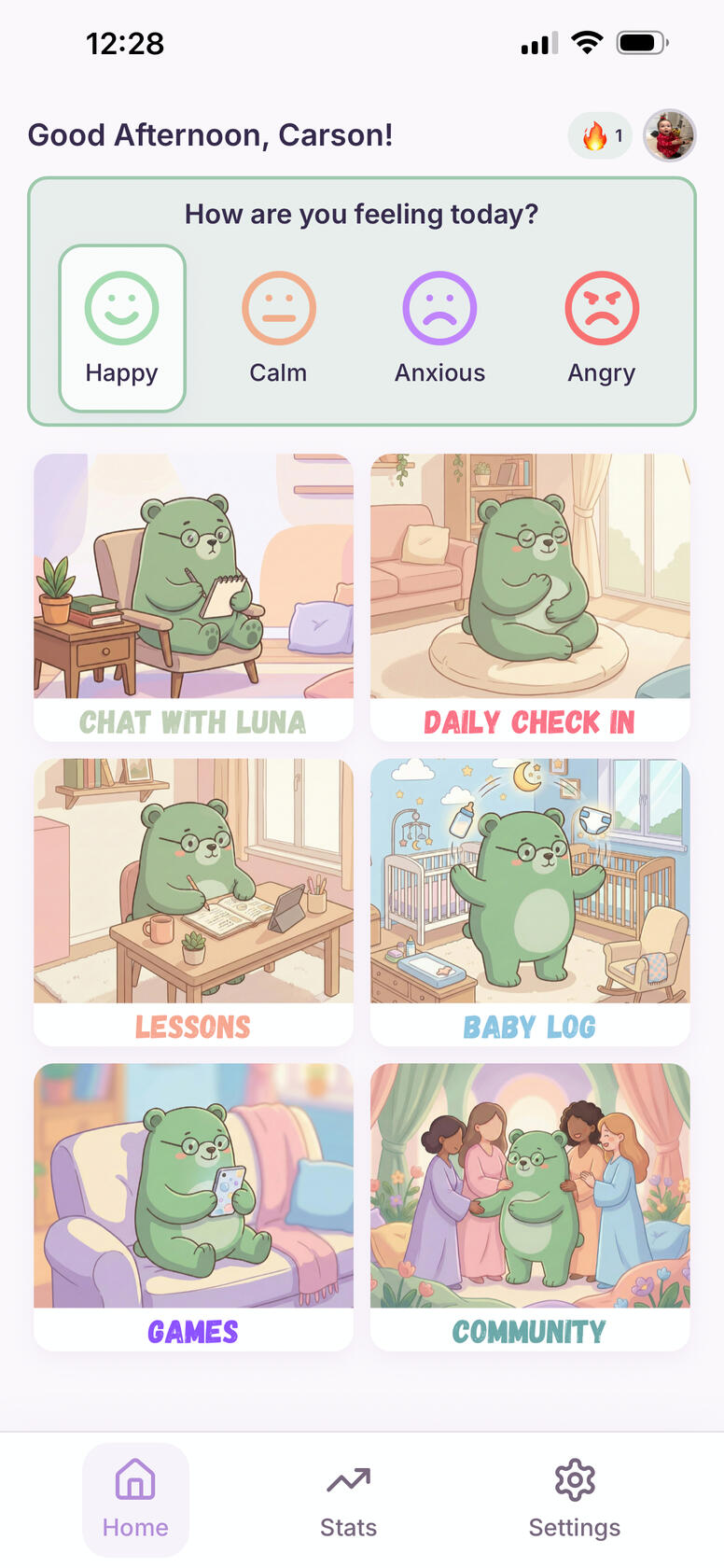The width and height of the screenshot is (724, 1568).
Task: Open the profile picture avatar
Action: [x=669, y=136]
